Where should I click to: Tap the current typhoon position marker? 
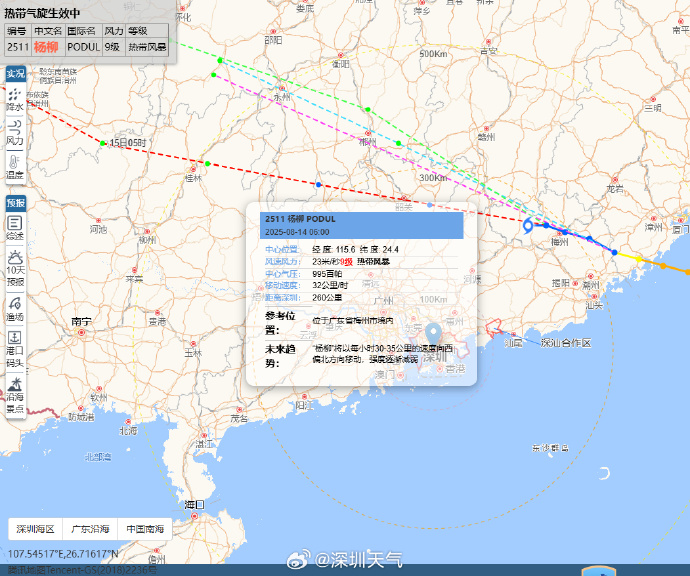click(x=529, y=226)
